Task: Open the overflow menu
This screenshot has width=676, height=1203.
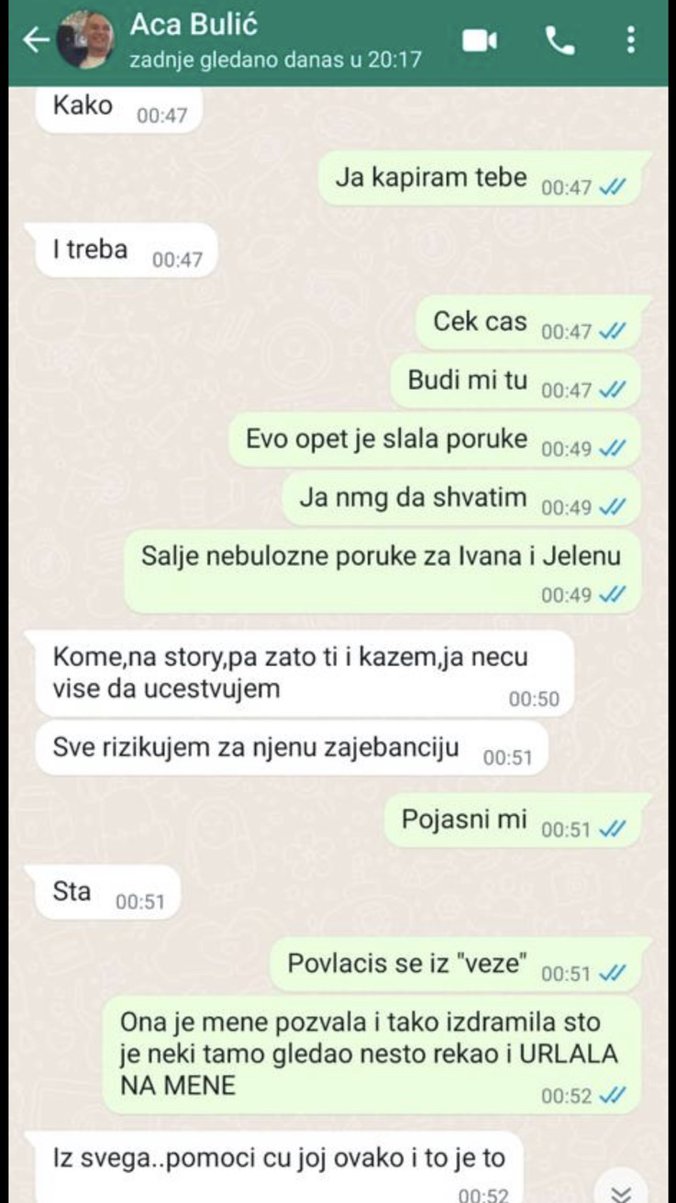Action: (630, 40)
